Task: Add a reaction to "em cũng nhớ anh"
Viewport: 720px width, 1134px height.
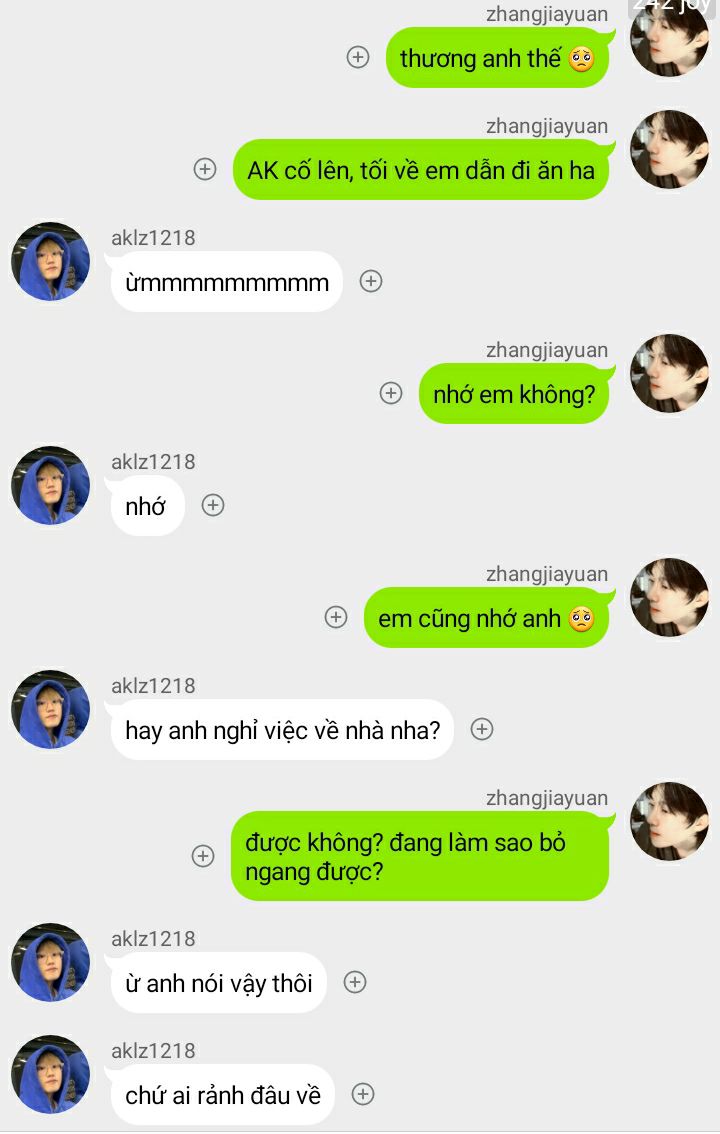Action: 336,617
